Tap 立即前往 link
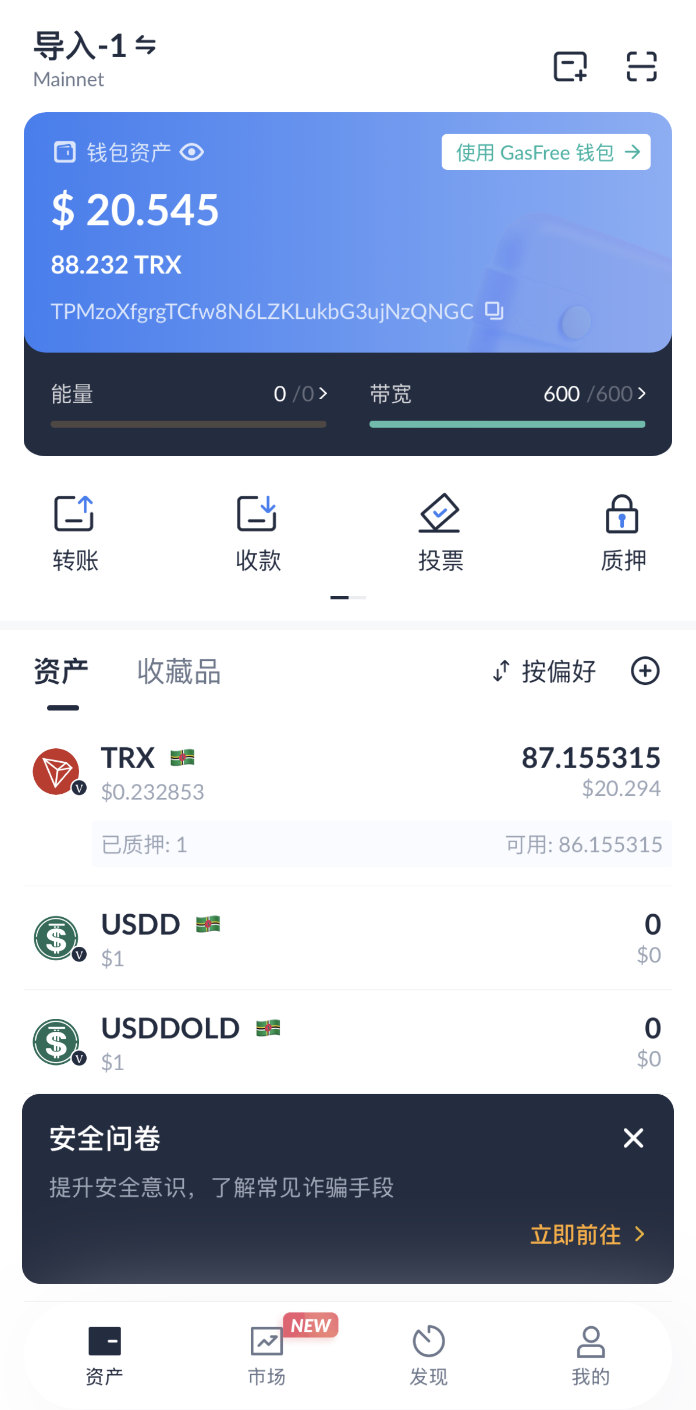The height and width of the screenshot is (1410, 696). point(588,1235)
